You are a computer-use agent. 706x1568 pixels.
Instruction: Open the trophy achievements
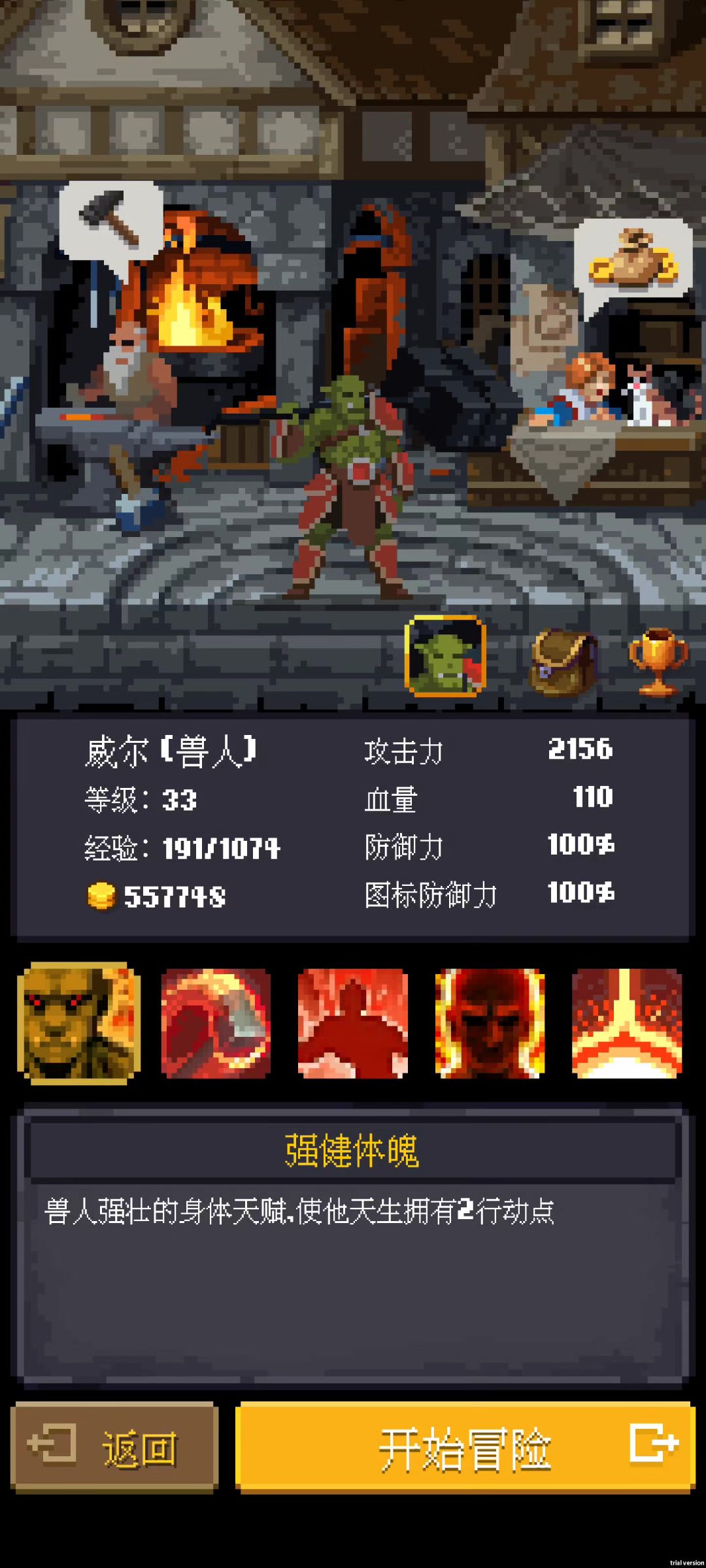(658, 661)
